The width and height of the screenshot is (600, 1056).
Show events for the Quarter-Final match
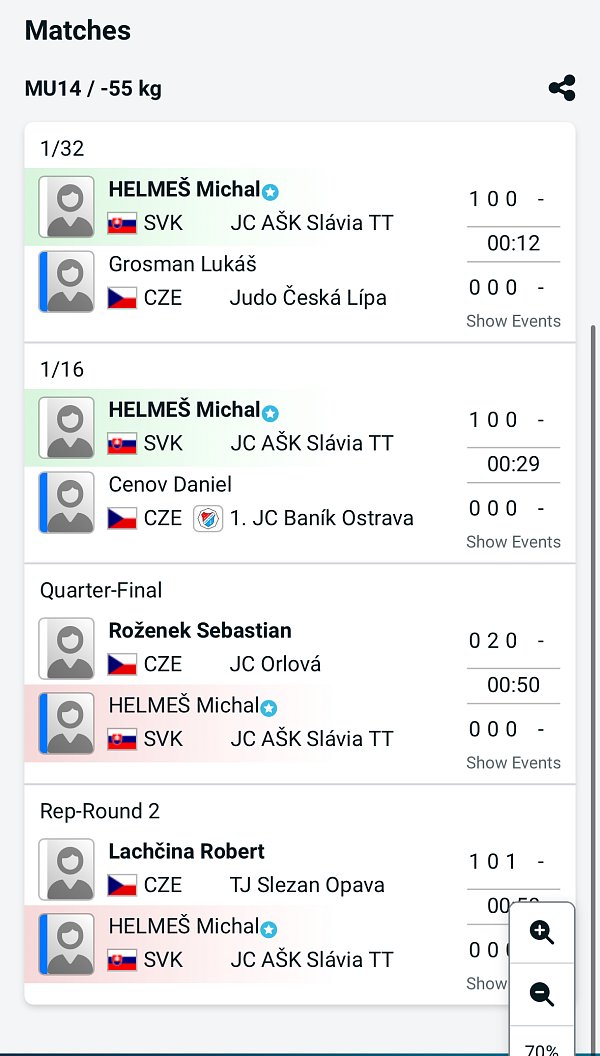tap(513, 763)
